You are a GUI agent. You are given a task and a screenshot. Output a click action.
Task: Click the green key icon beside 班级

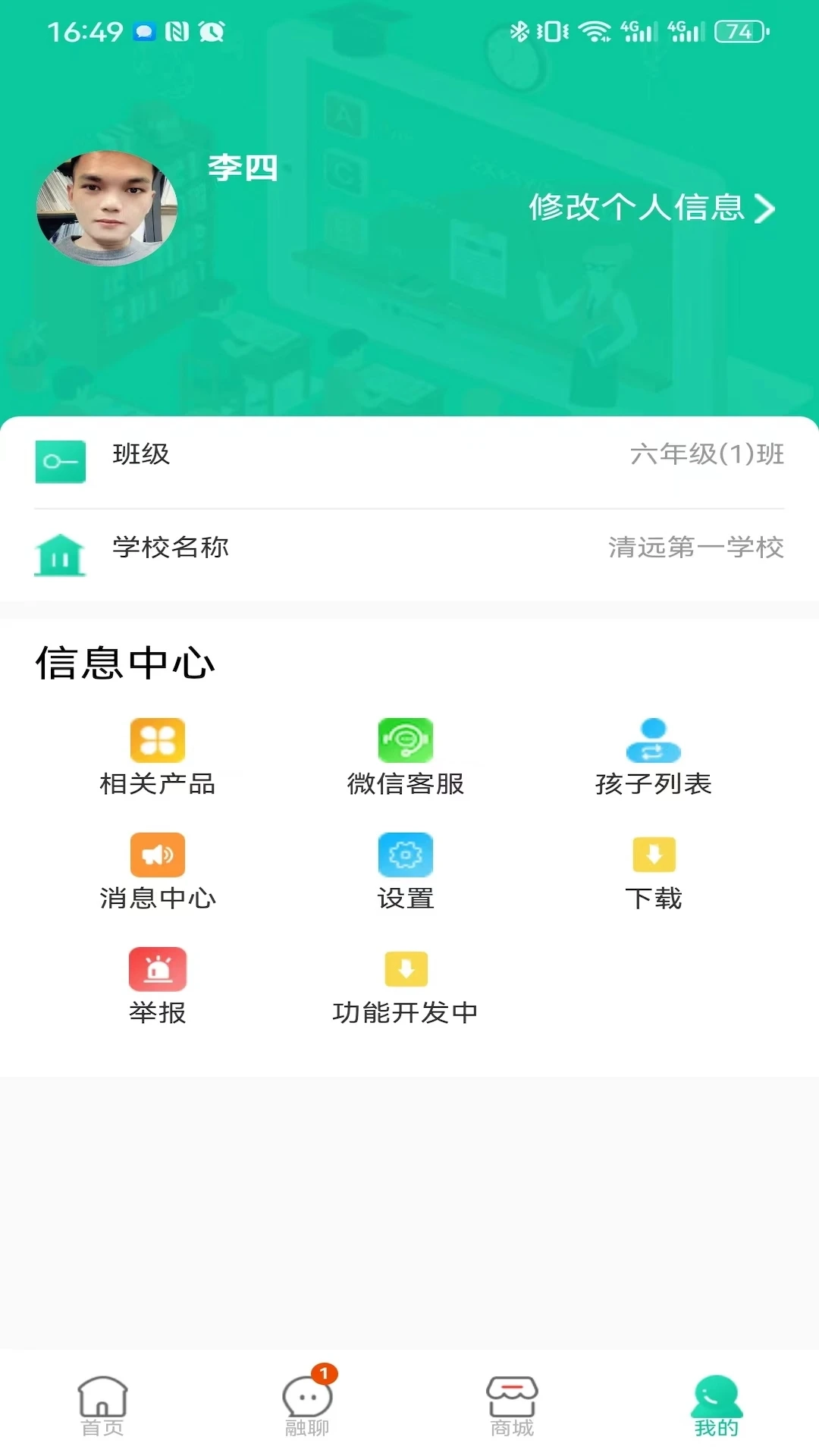pos(61,461)
